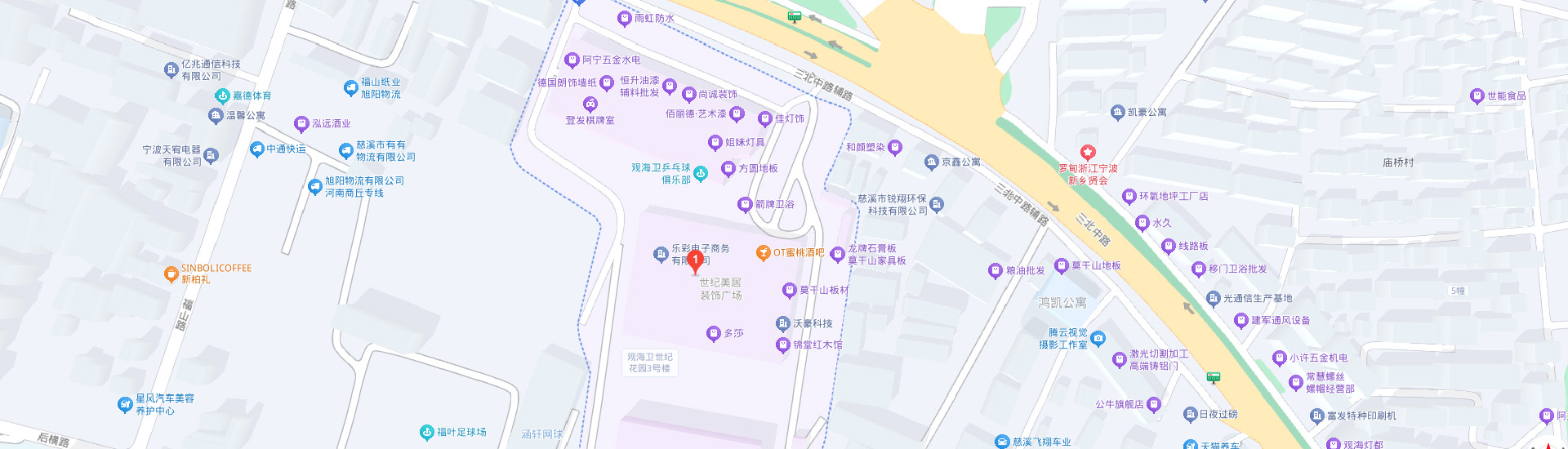Select the 箭牌卫浴 shop marker
Image resolution: width=1568 pixels, height=449 pixels.
click(745, 205)
